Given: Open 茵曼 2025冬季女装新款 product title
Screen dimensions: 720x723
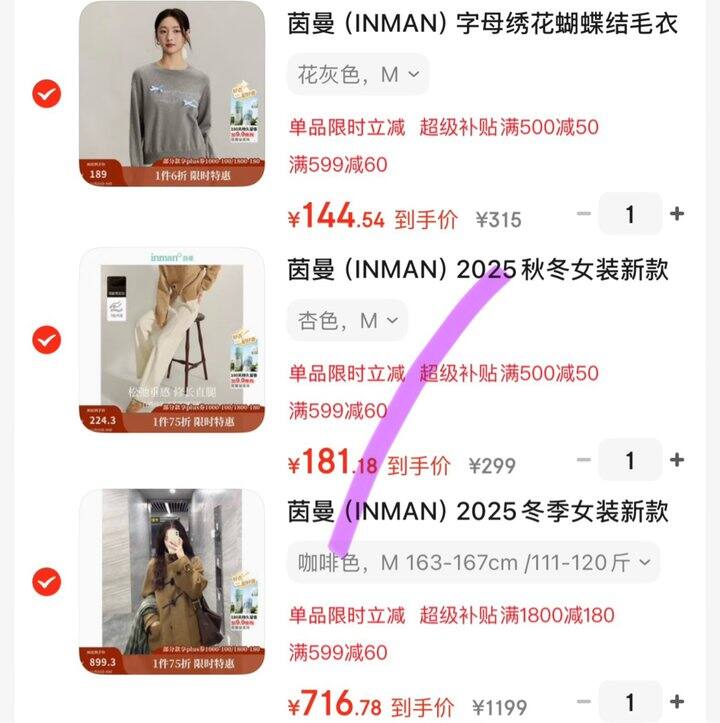Looking at the screenshot, I should coord(478,512).
